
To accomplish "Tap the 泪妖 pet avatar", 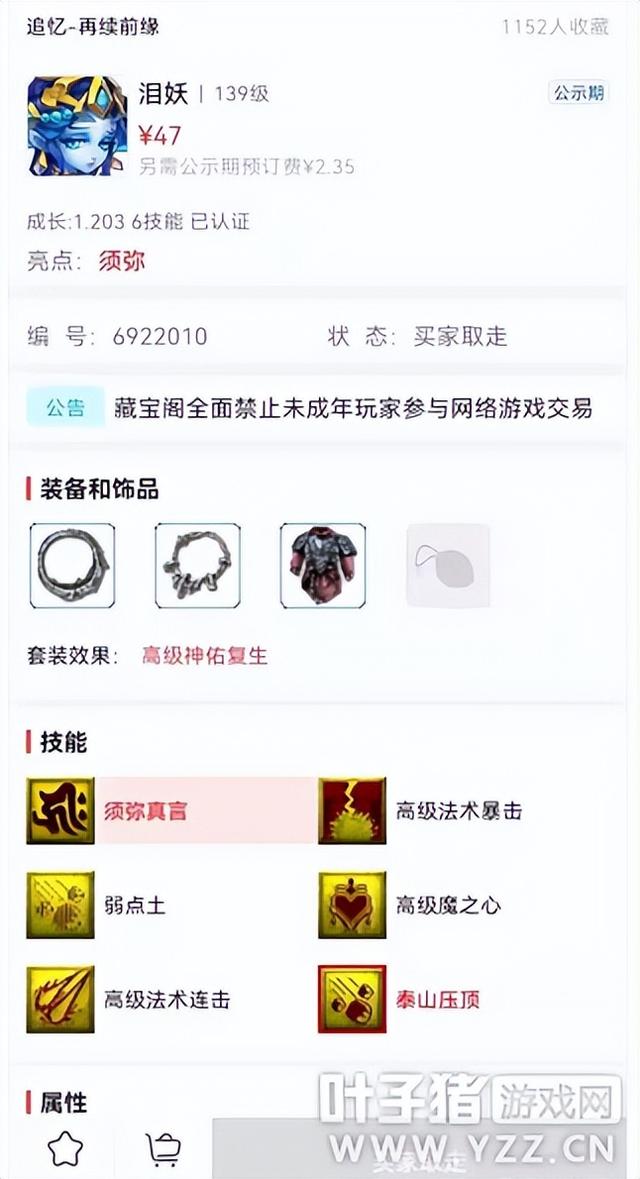I will [x=77, y=127].
